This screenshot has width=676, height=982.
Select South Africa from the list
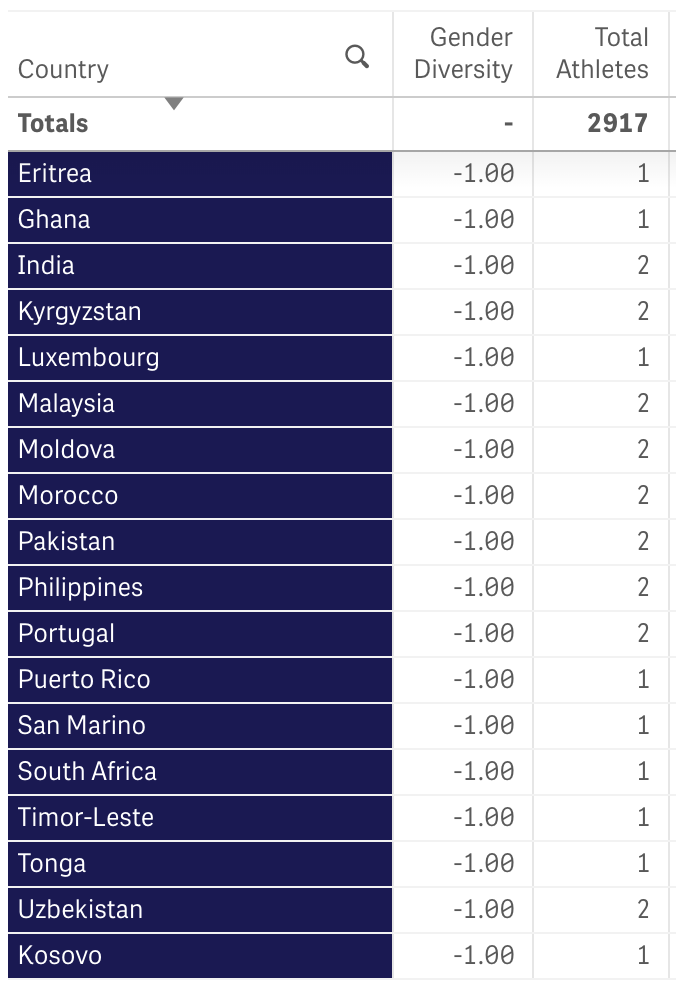[87, 772]
